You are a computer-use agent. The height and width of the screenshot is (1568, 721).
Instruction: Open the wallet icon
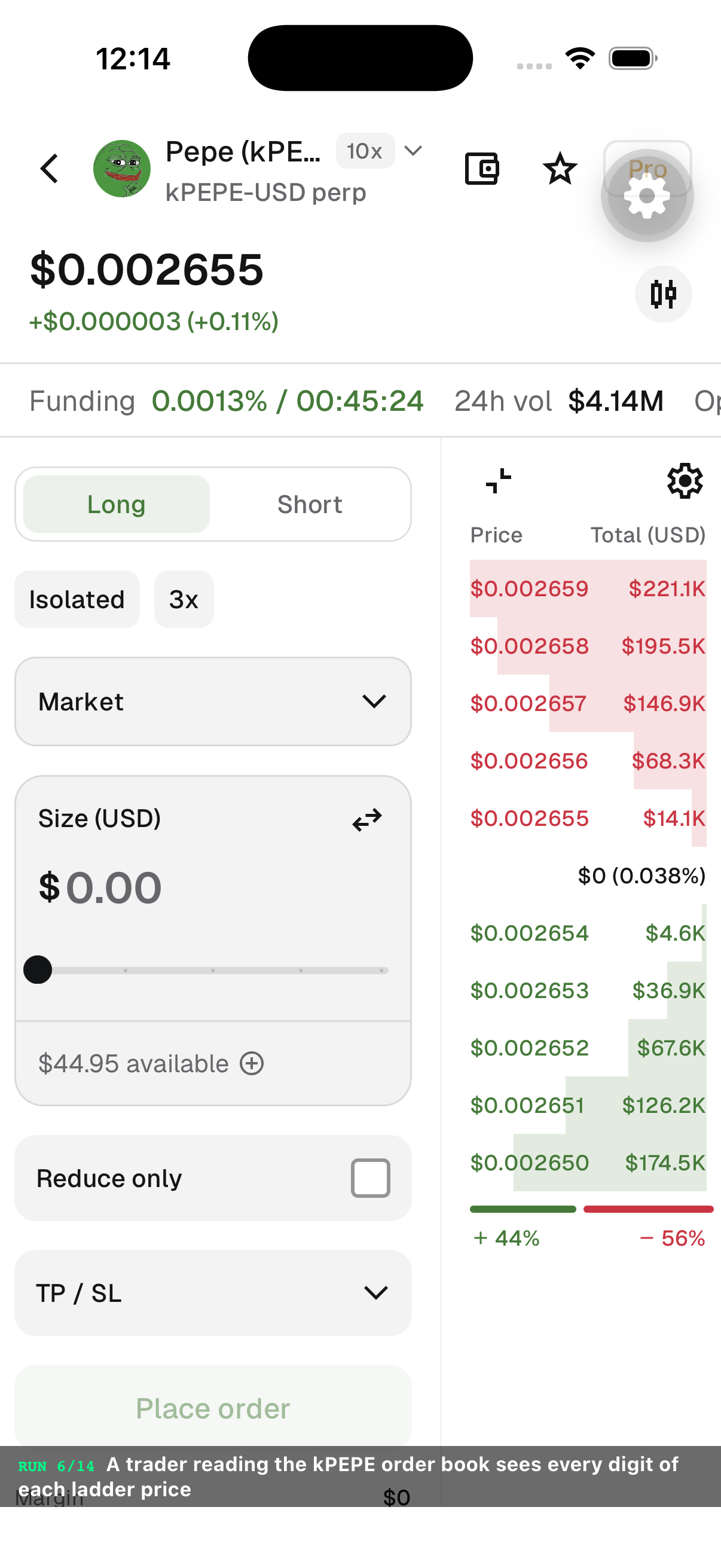[482, 169]
